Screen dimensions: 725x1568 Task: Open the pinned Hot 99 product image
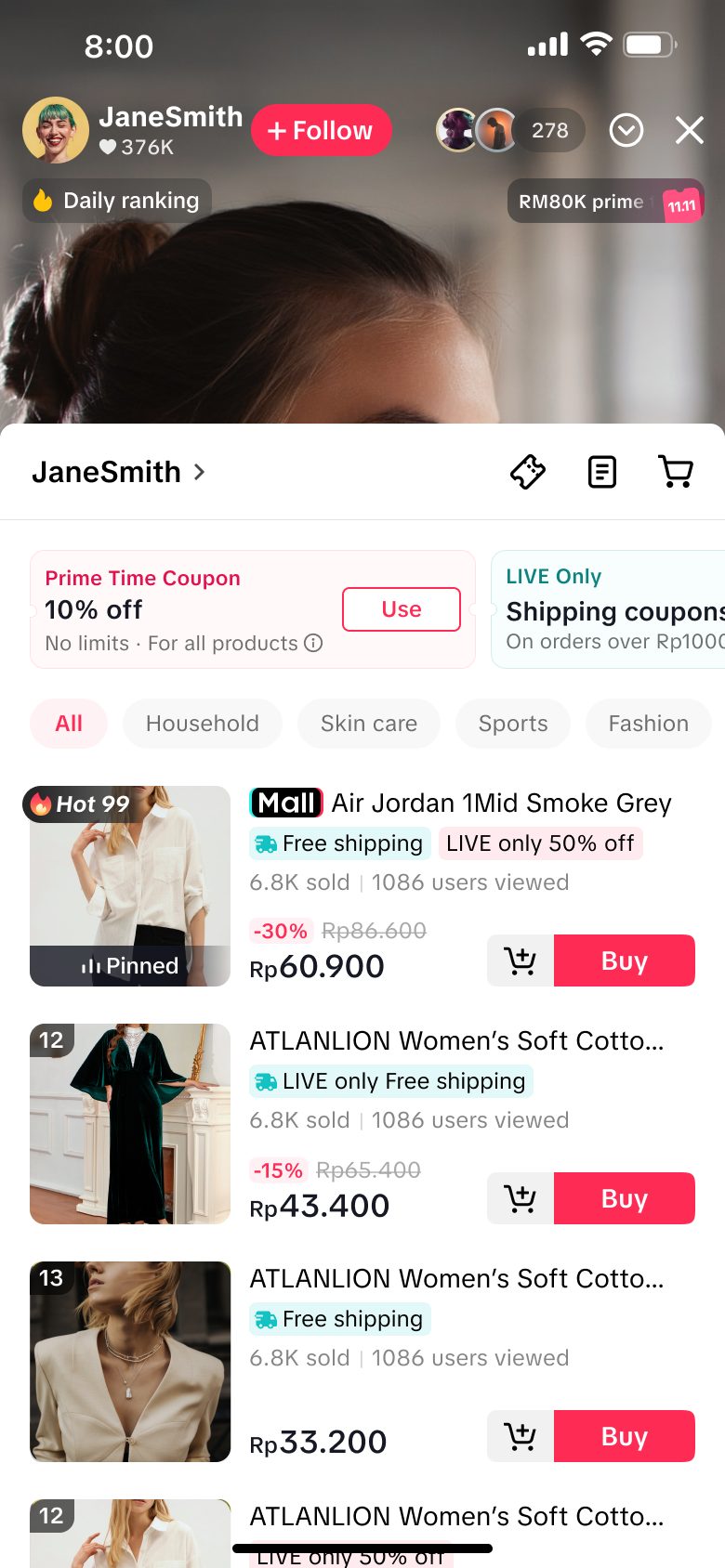tap(130, 885)
